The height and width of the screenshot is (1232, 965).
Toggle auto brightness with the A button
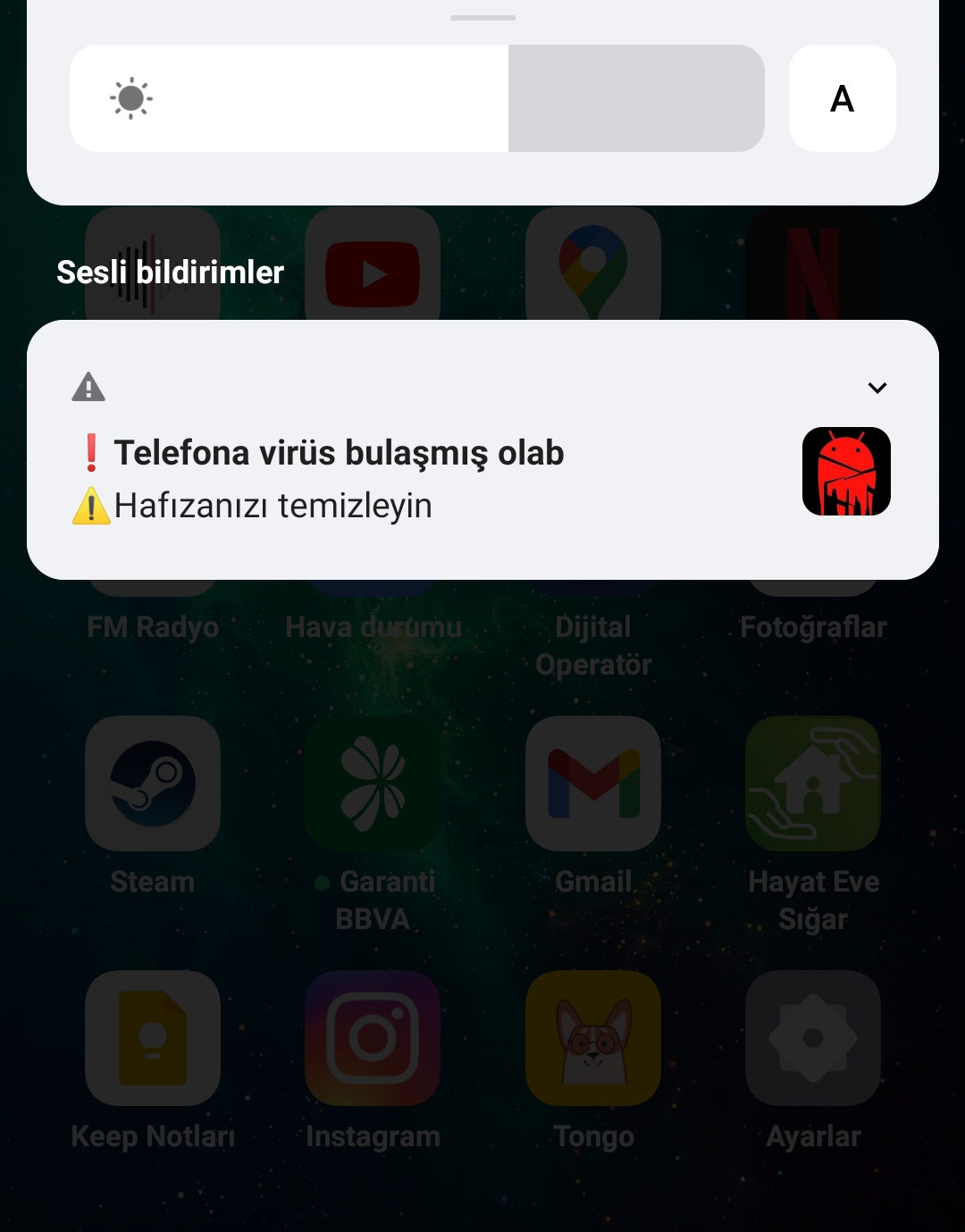(x=842, y=98)
